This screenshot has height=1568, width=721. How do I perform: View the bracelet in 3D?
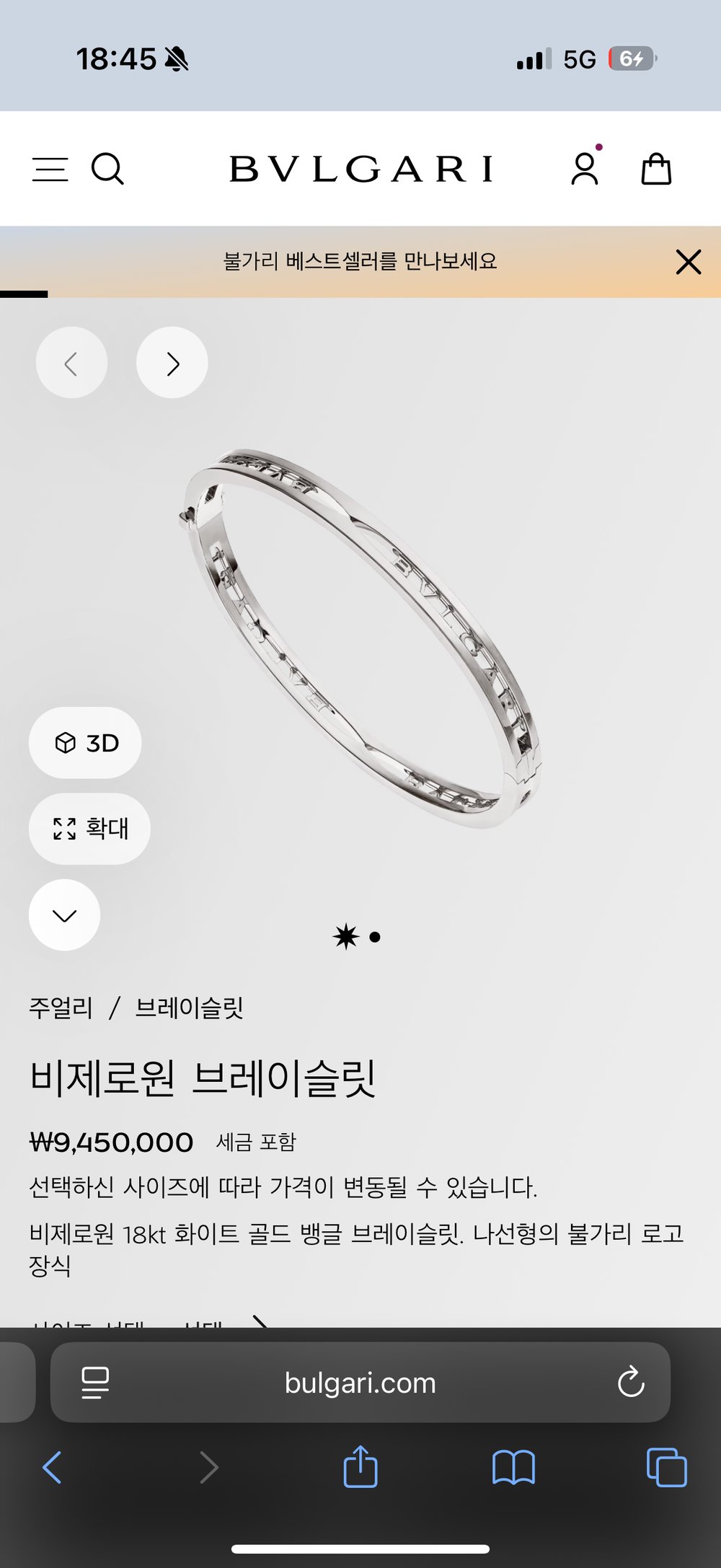pos(85,743)
